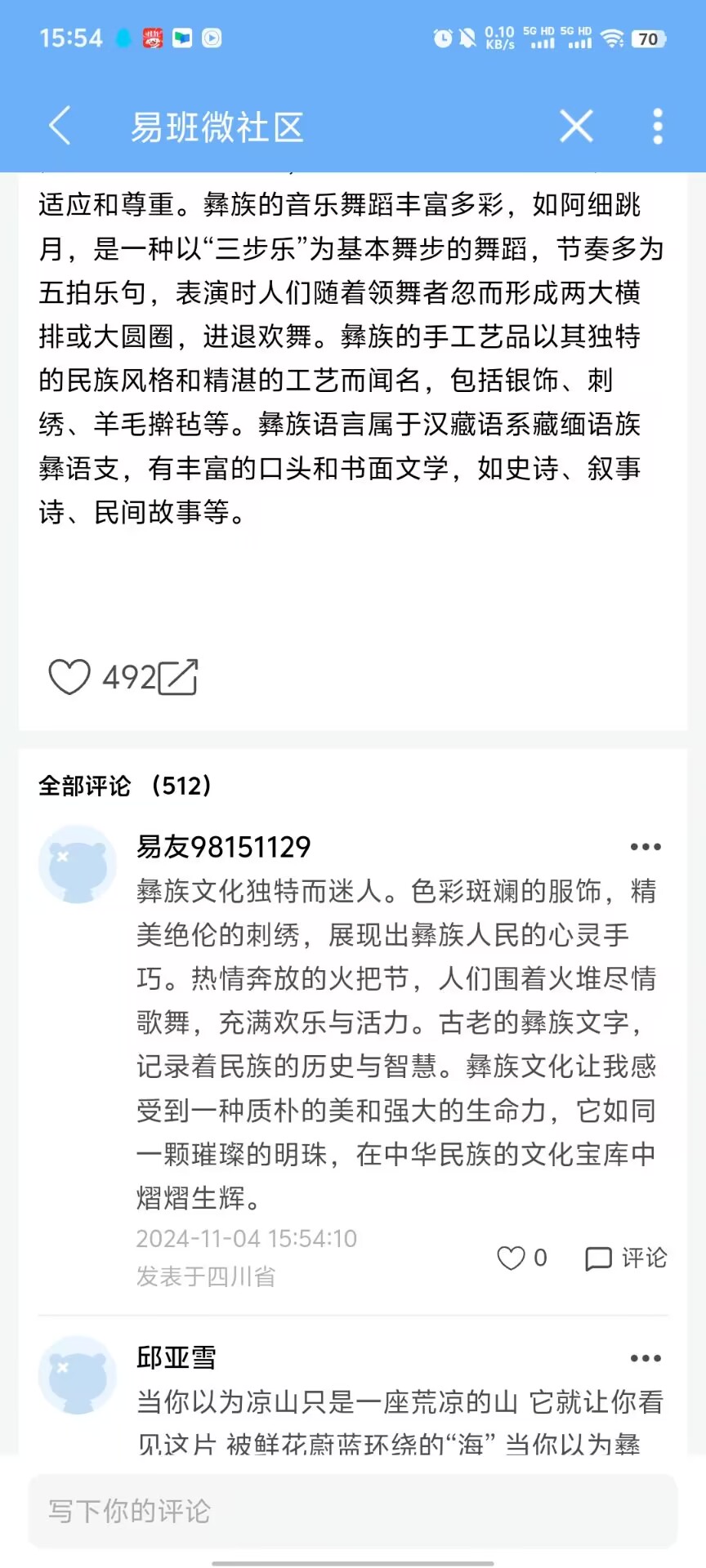The image size is (706, 1568).
Task: Open the top-right overflow menu
Action: pos(658,127)
